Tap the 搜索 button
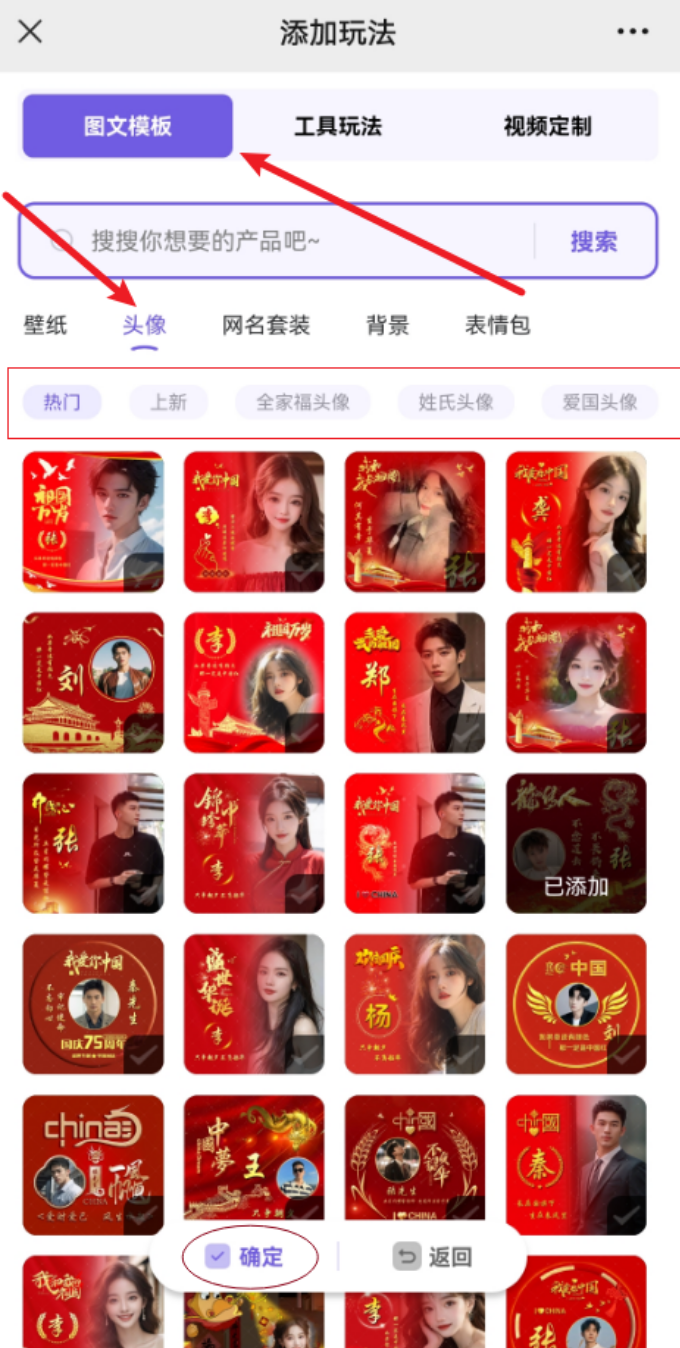 coord(594,241)
